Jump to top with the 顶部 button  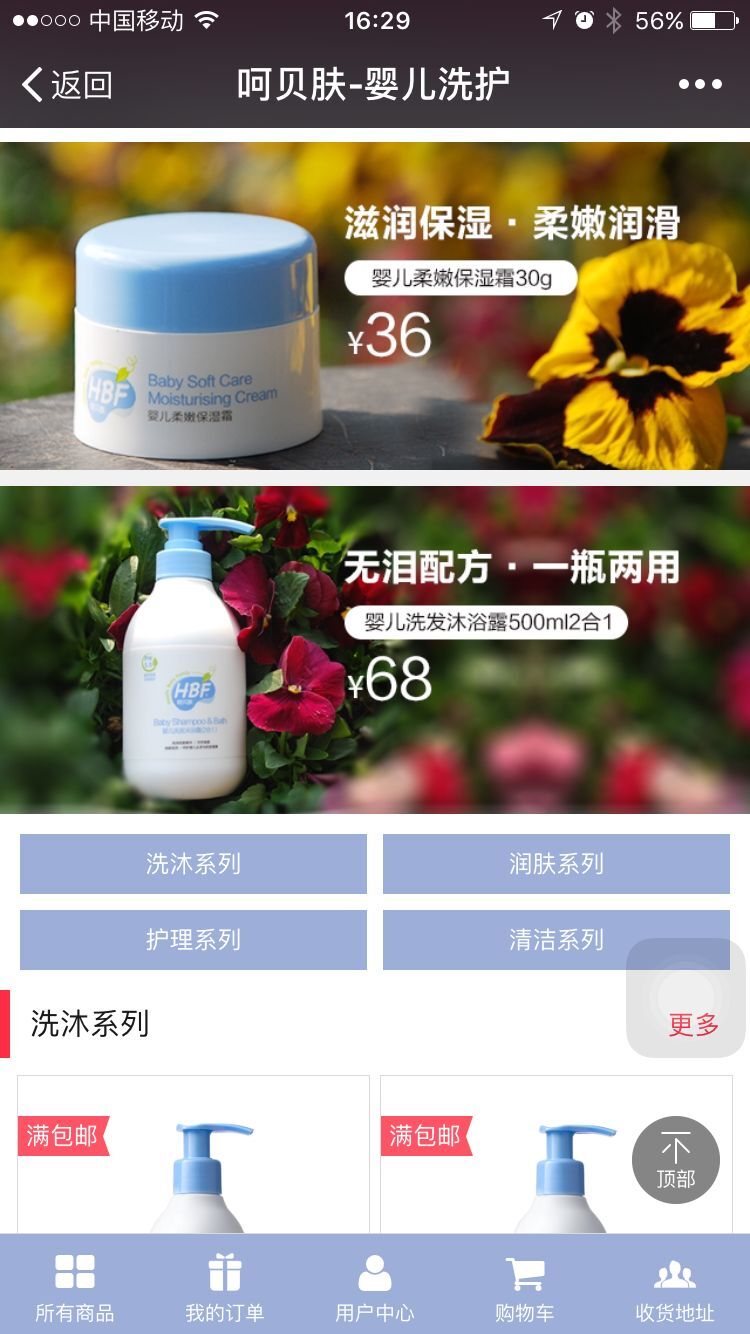[676, 1160]
